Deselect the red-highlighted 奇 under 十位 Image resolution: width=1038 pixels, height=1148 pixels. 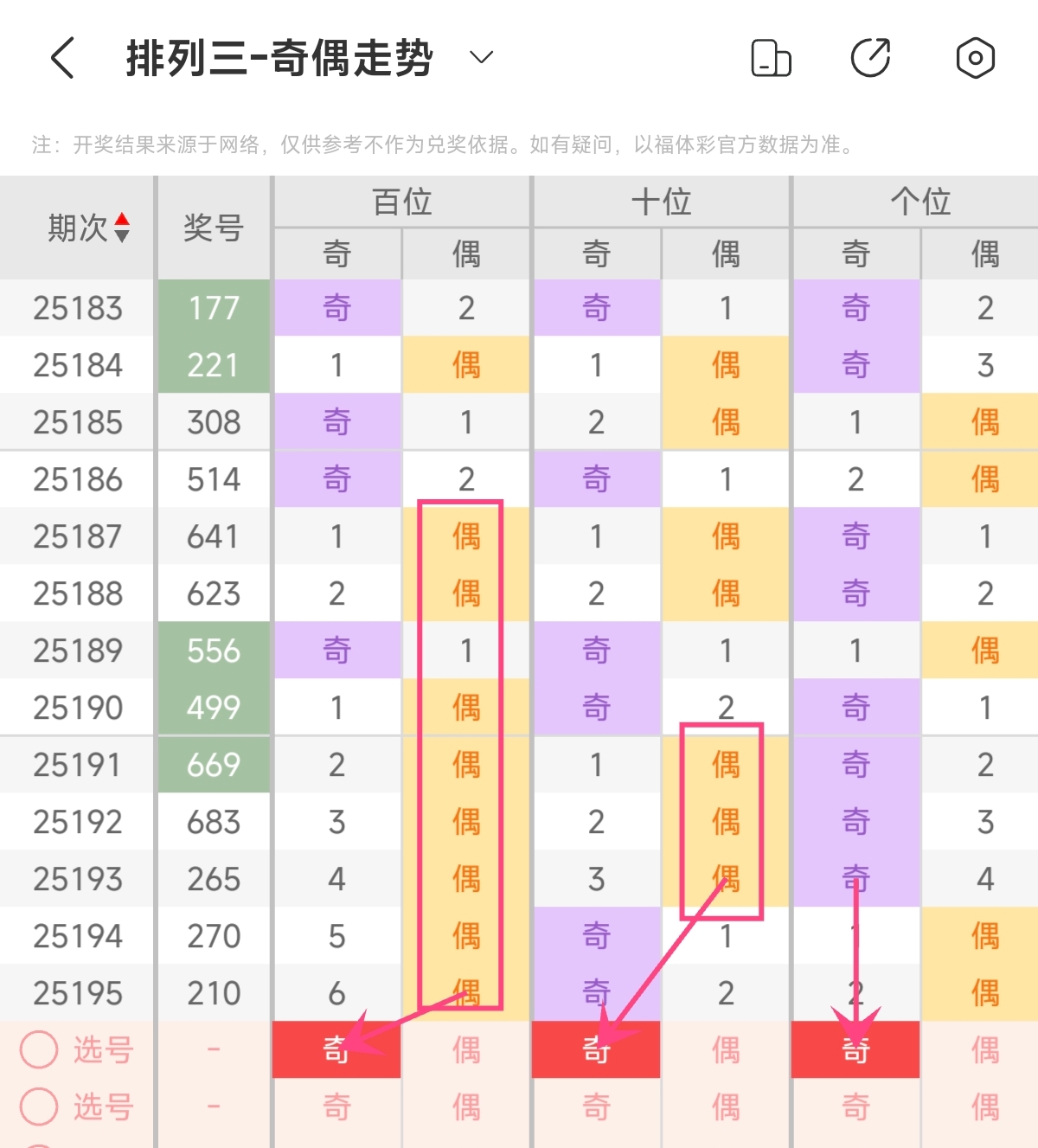(x=596, y=1049)
